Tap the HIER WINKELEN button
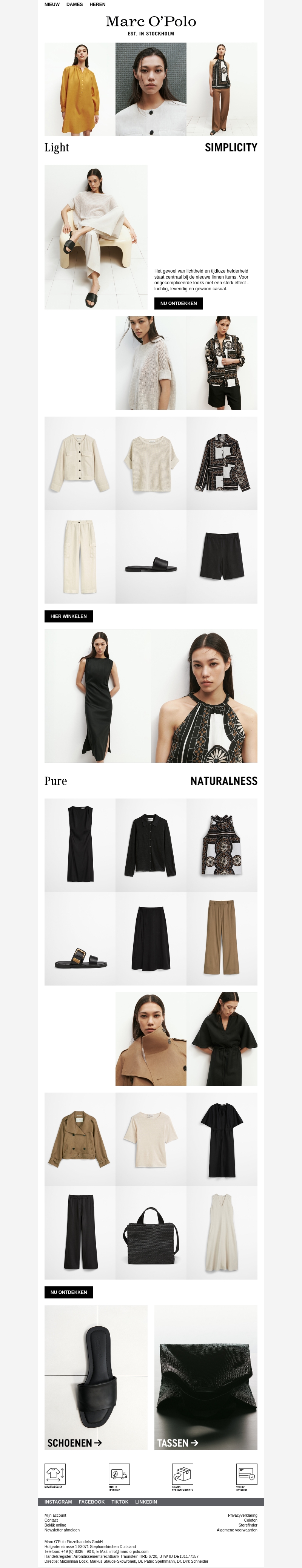The height and width of the screenshot is (1568, 302). (x=68, y=616)
